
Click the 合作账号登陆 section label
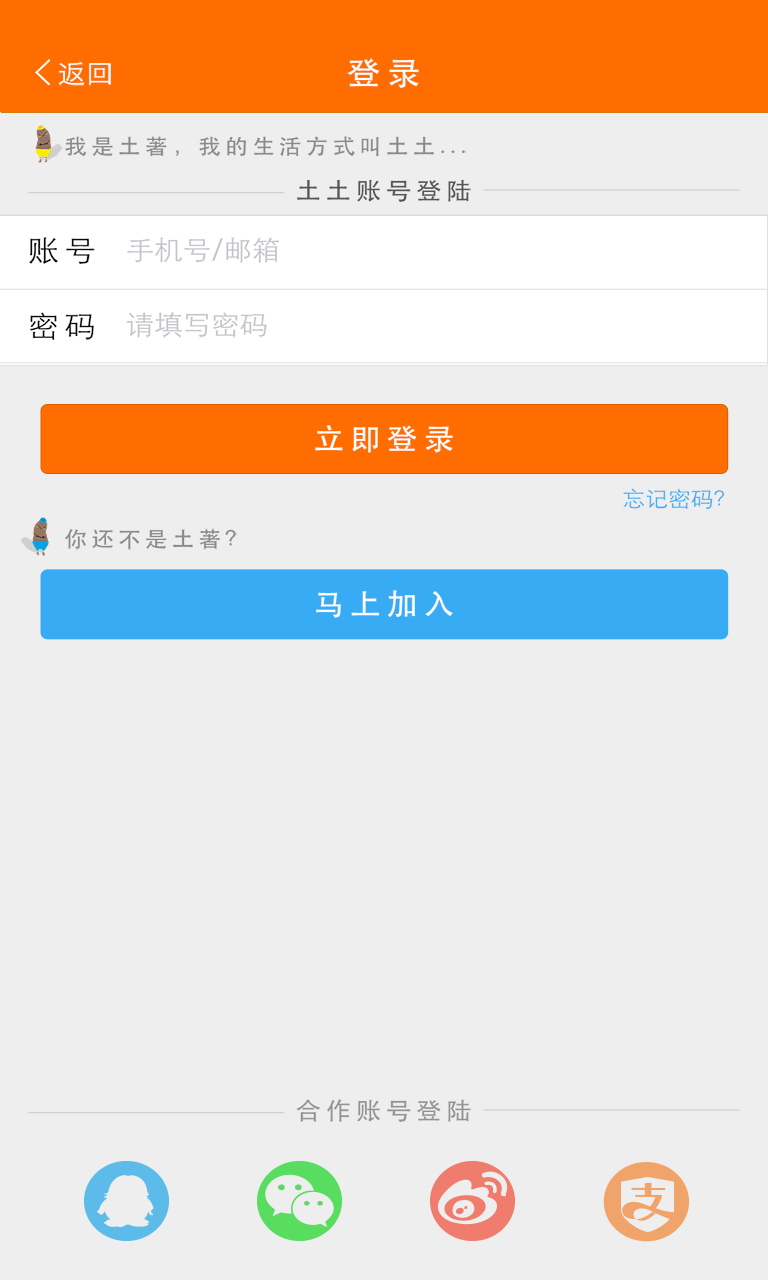384,1110
